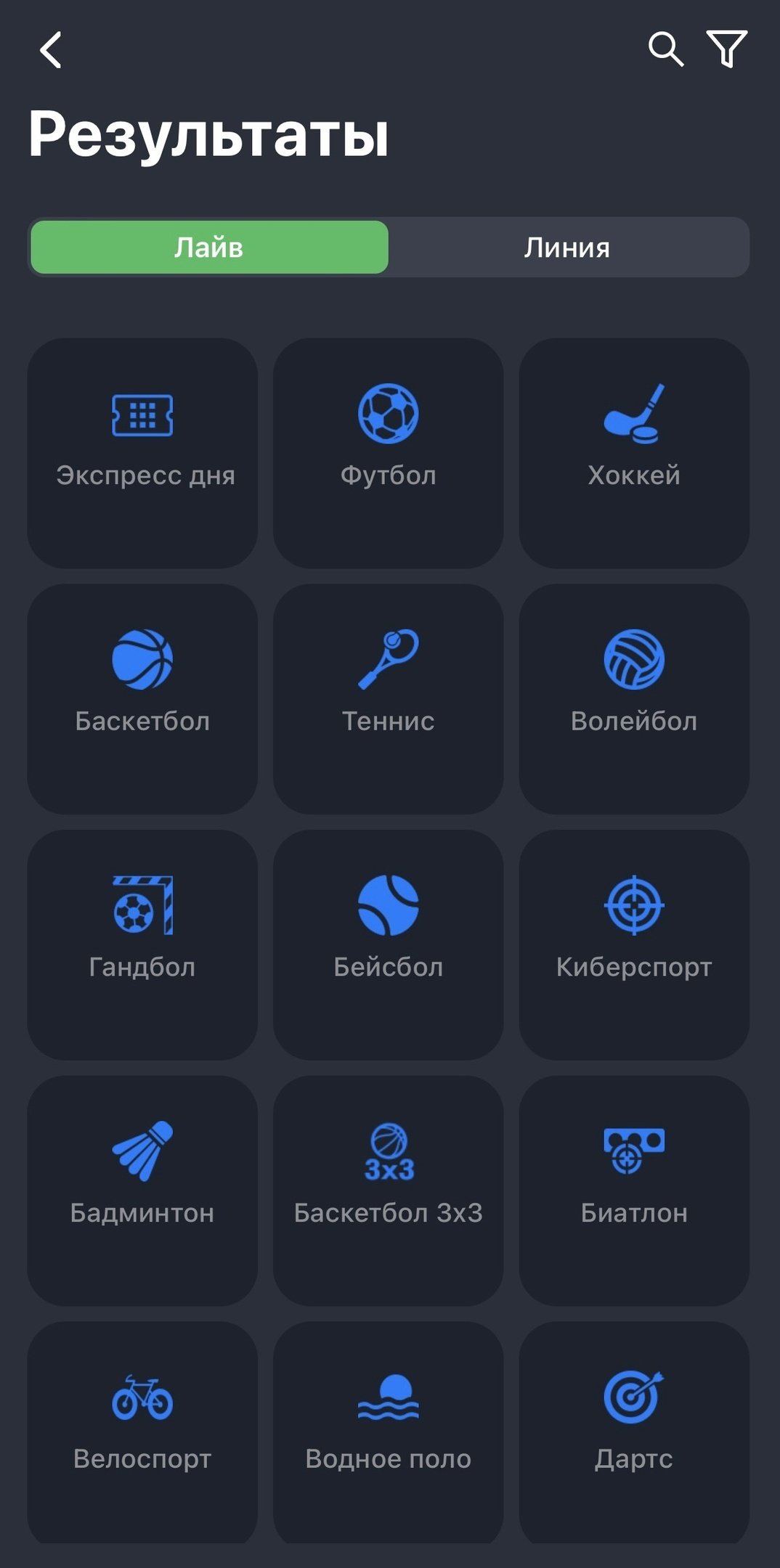This screenshot has height=1568, width=780.
Task: Go back with the arrow icon
Action: point(51,50)
